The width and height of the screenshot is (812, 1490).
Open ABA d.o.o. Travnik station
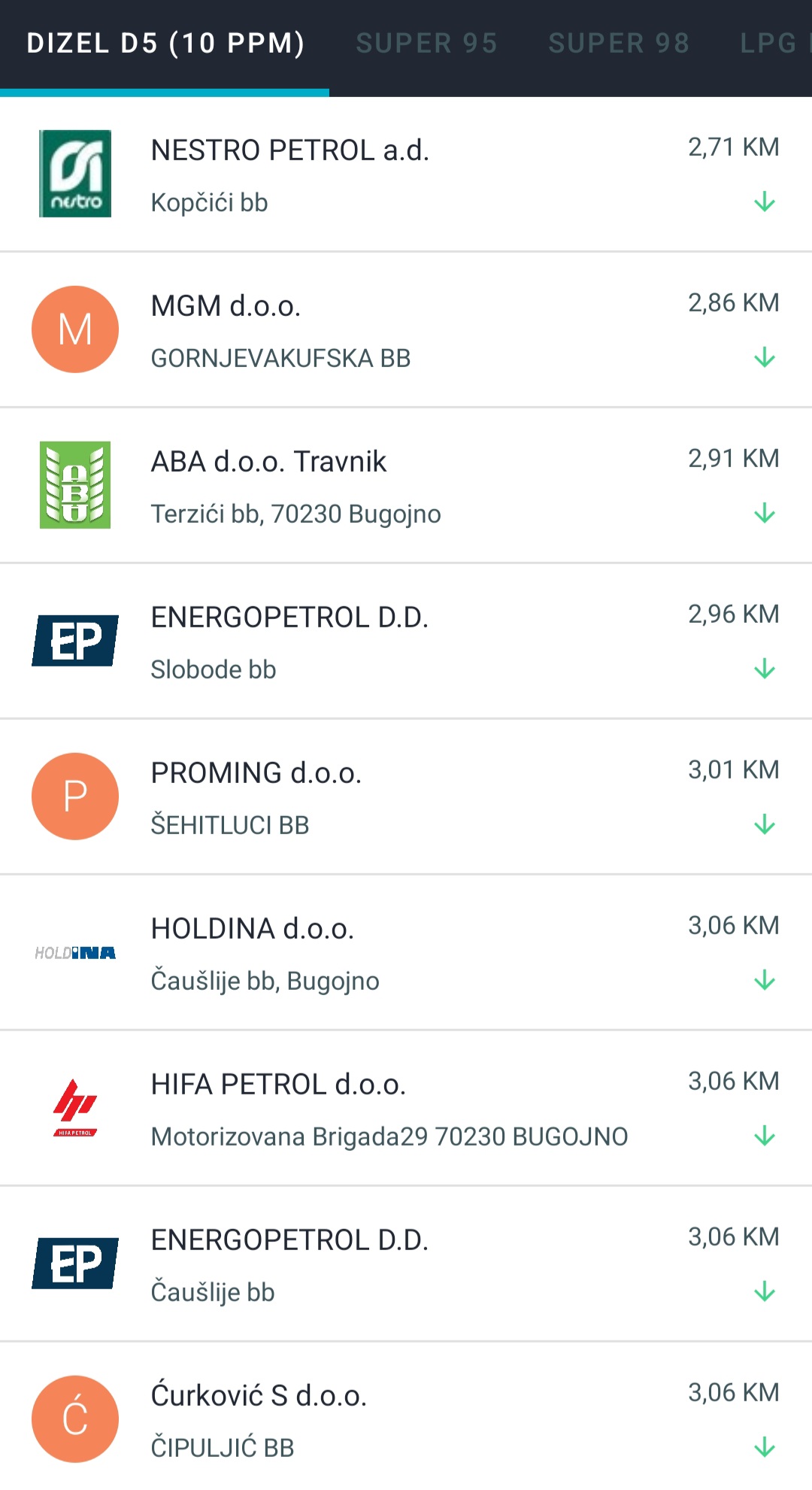pyautogui.click(x=406, y=487)
